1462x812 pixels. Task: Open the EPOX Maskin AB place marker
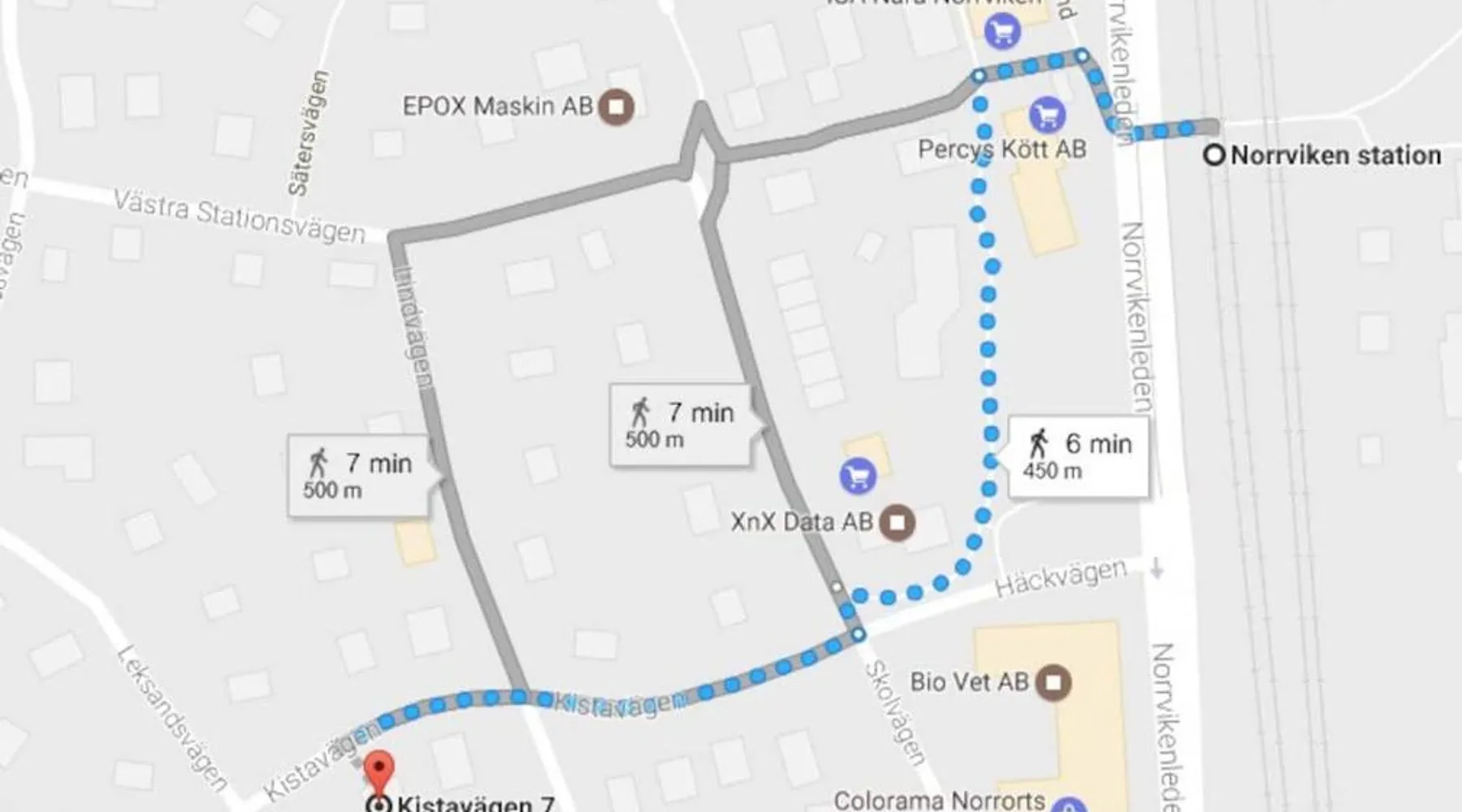[616, 107]
